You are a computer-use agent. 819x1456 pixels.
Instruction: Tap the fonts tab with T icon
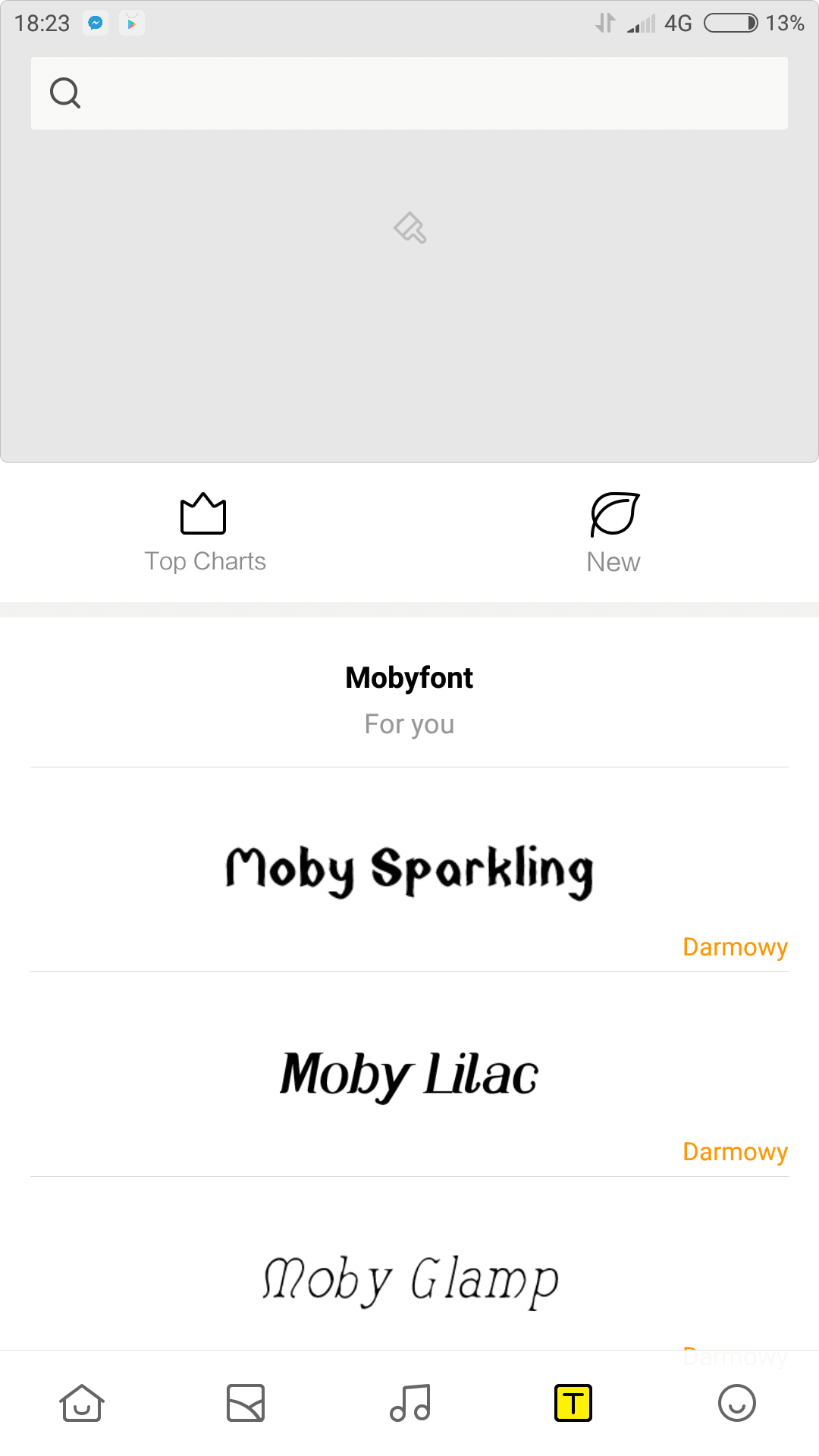coord(573,1403)
